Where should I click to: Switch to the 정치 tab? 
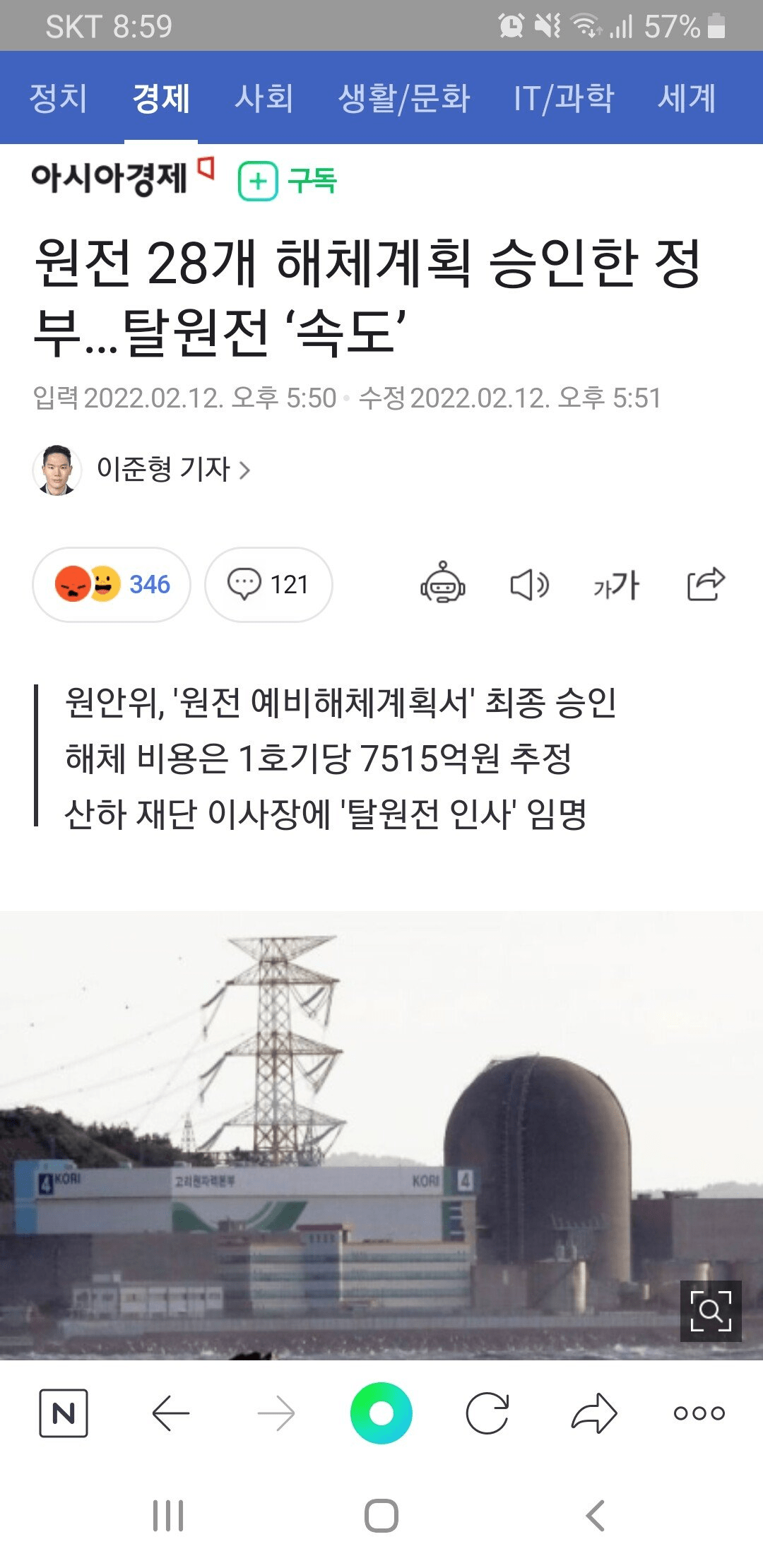click(58, 98)
